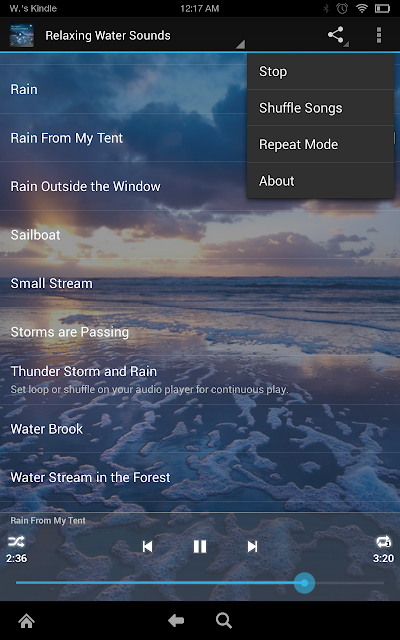Viewport: 400px width, 640px height.
Task: Open Repeat Mode option
Action: [320, 144]
